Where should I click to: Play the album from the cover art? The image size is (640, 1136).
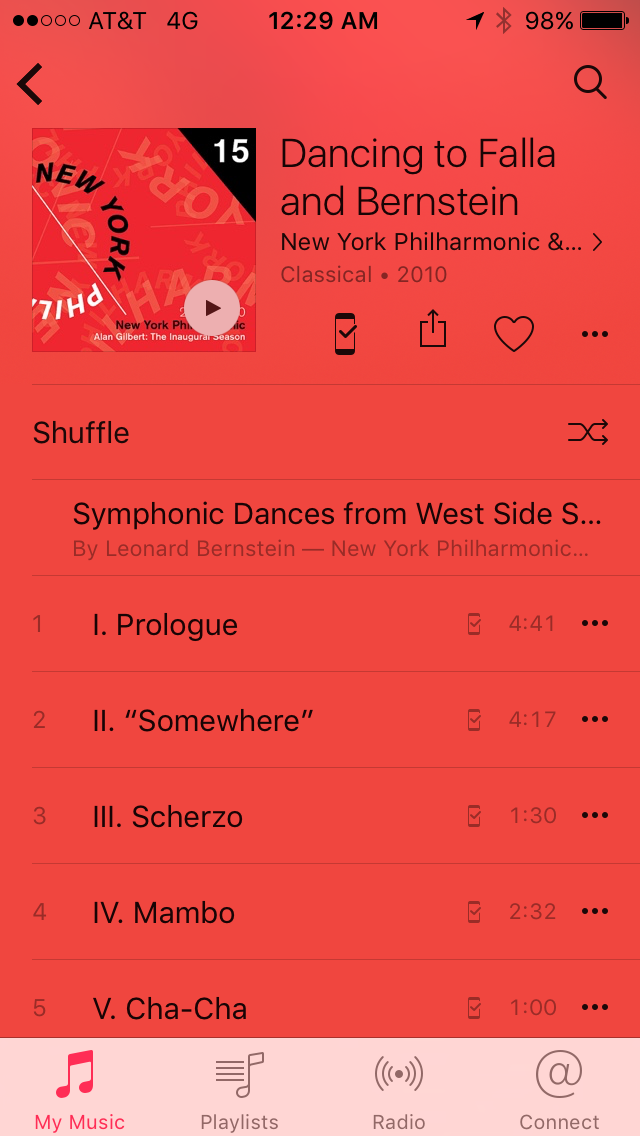click(212, 308)
